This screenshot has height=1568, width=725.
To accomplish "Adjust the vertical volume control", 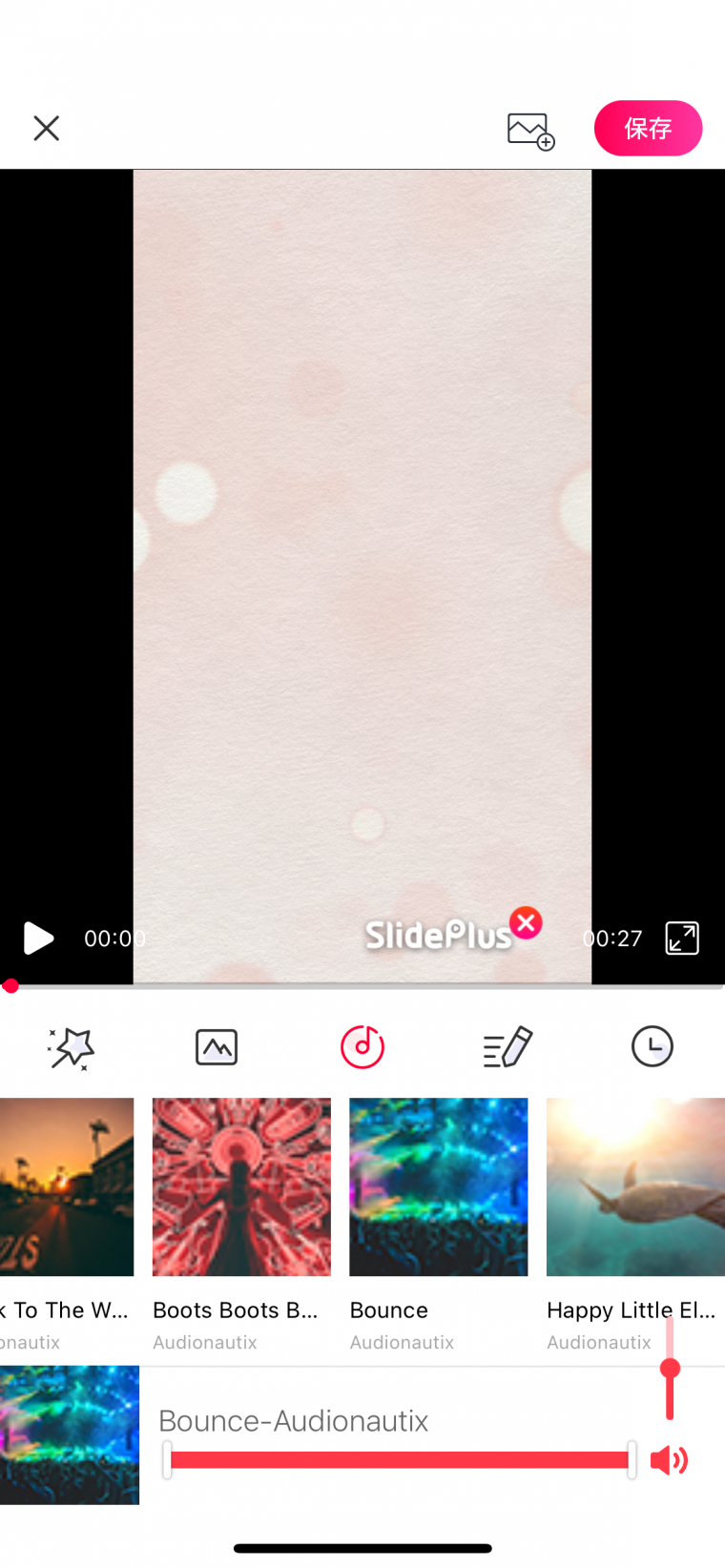I will point(669,1369).
